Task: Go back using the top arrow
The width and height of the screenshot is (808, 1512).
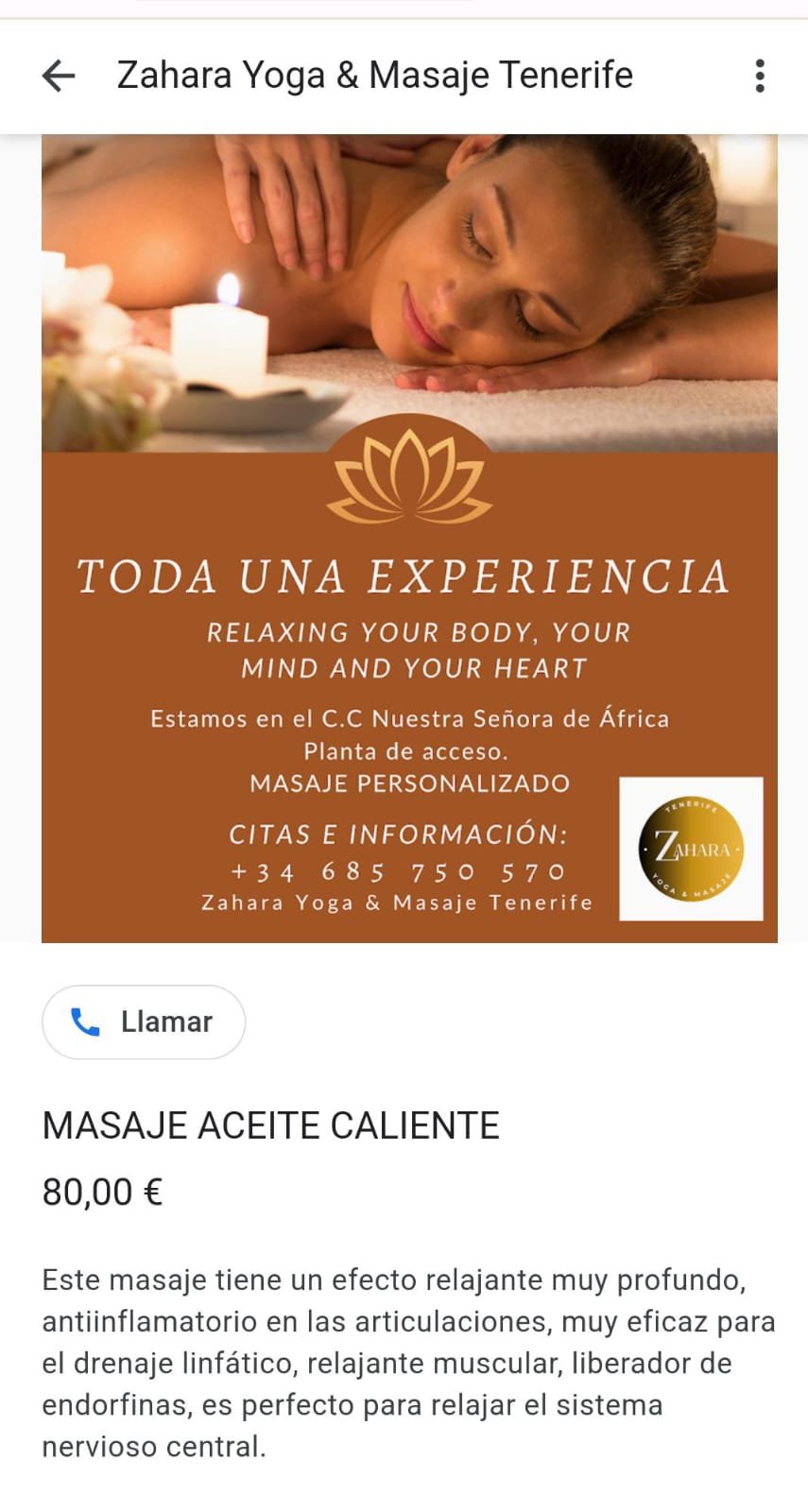Action: pyautogui.click(x=59, y=76)
